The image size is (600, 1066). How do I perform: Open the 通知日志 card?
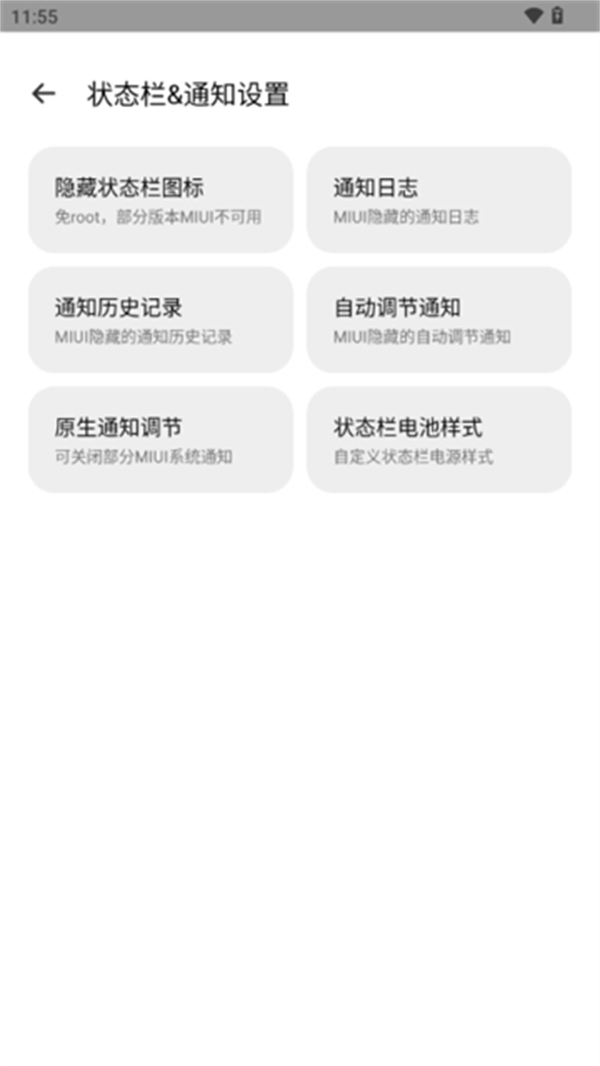pos(438,200)
